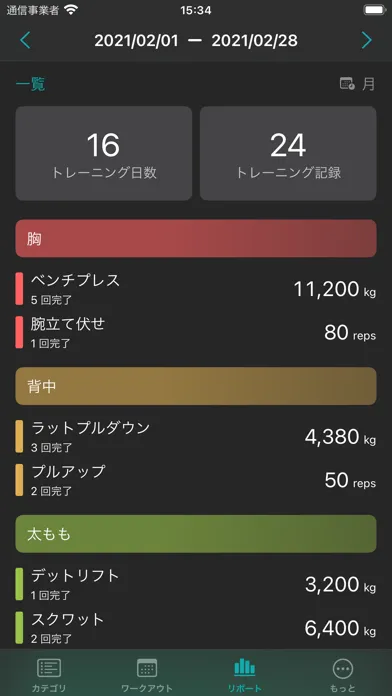392x696 pixels.
Task: Select the プルアップ entry
Action: tap(196, 480)
